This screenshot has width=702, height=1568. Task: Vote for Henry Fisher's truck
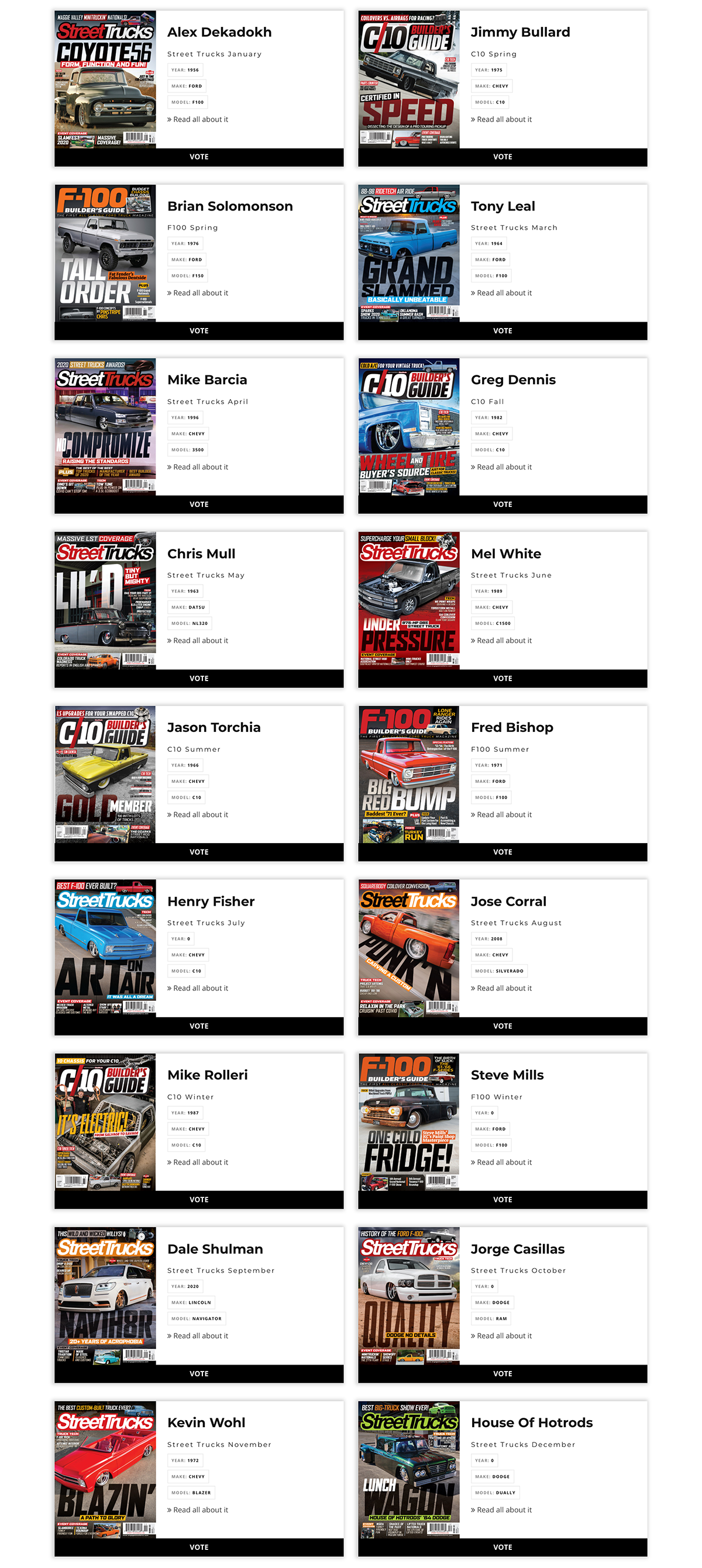point(198,1025)
